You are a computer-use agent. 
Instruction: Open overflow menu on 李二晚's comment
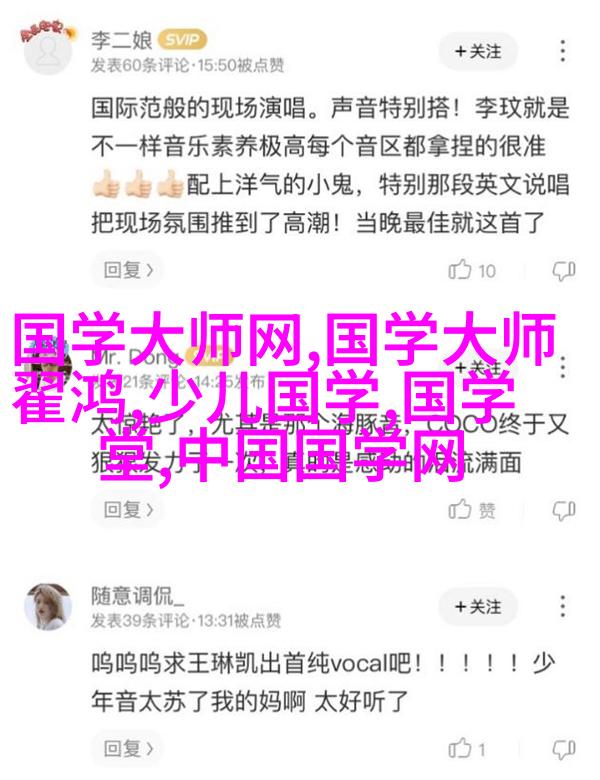[563, 51]
